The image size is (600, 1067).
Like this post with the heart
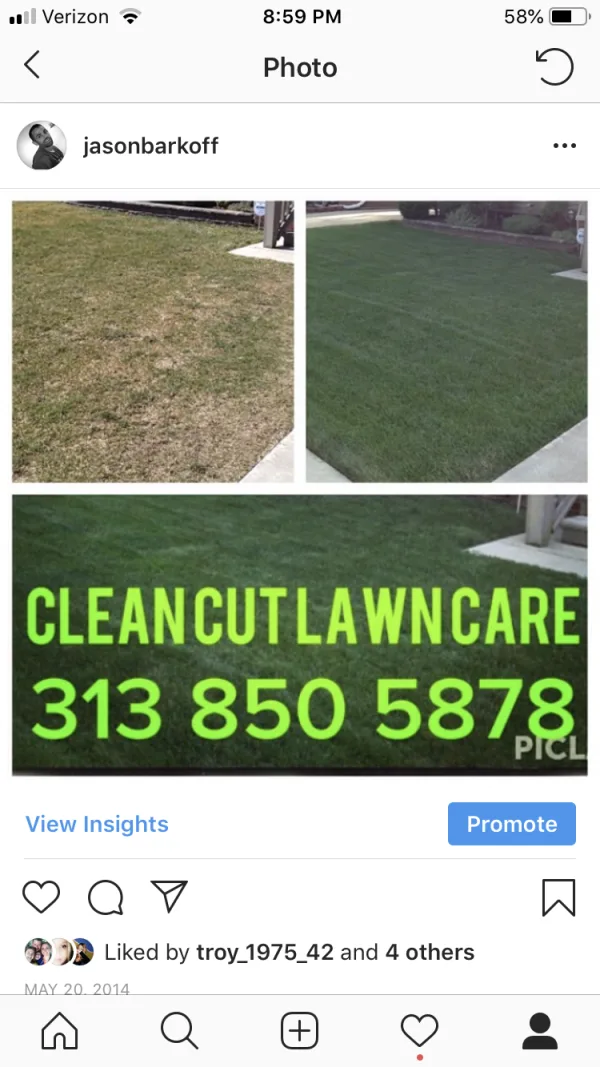coord(41,897)
